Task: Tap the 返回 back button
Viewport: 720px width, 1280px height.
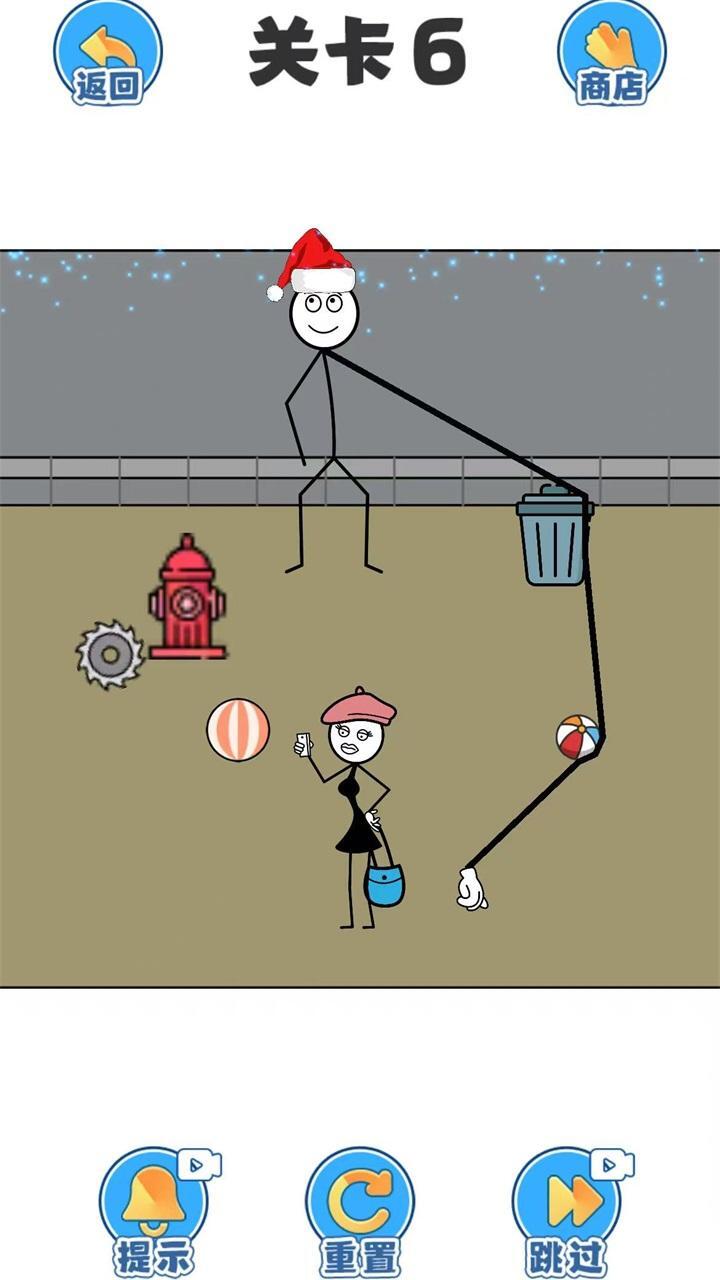Action: tap(108, 55)
